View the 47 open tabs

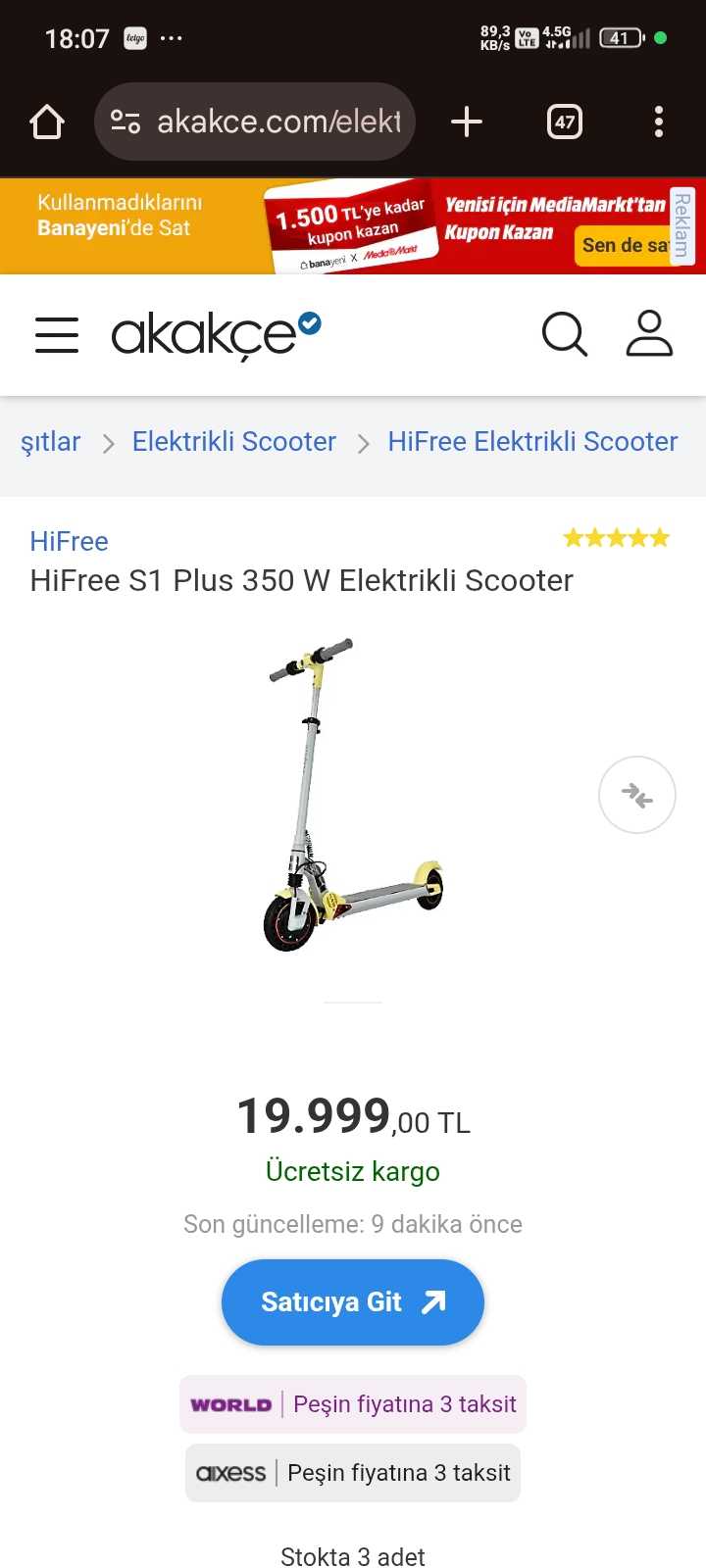click(x=565, y=122)
